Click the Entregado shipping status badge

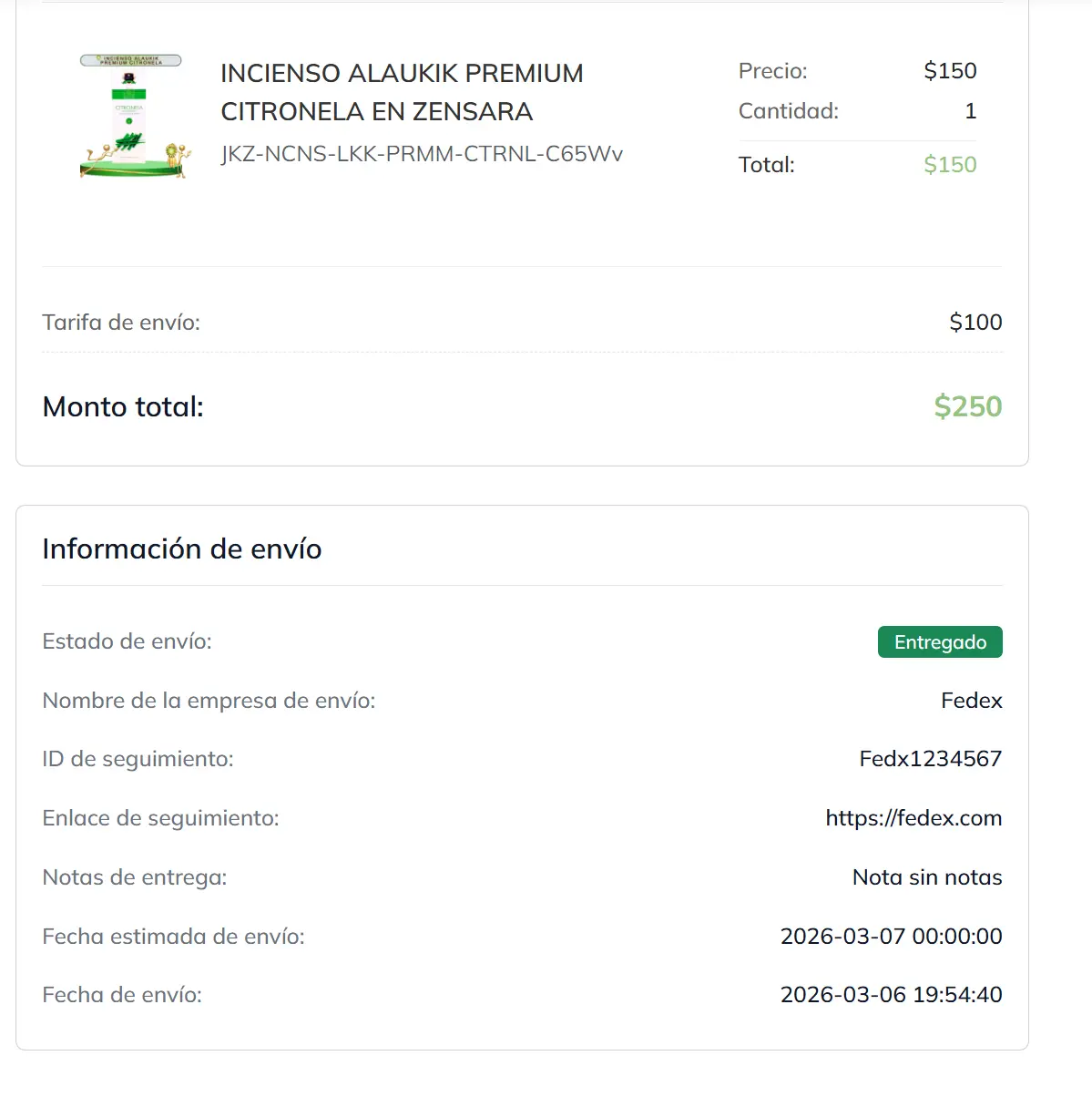pyautogui.click(x=940, y=641)
